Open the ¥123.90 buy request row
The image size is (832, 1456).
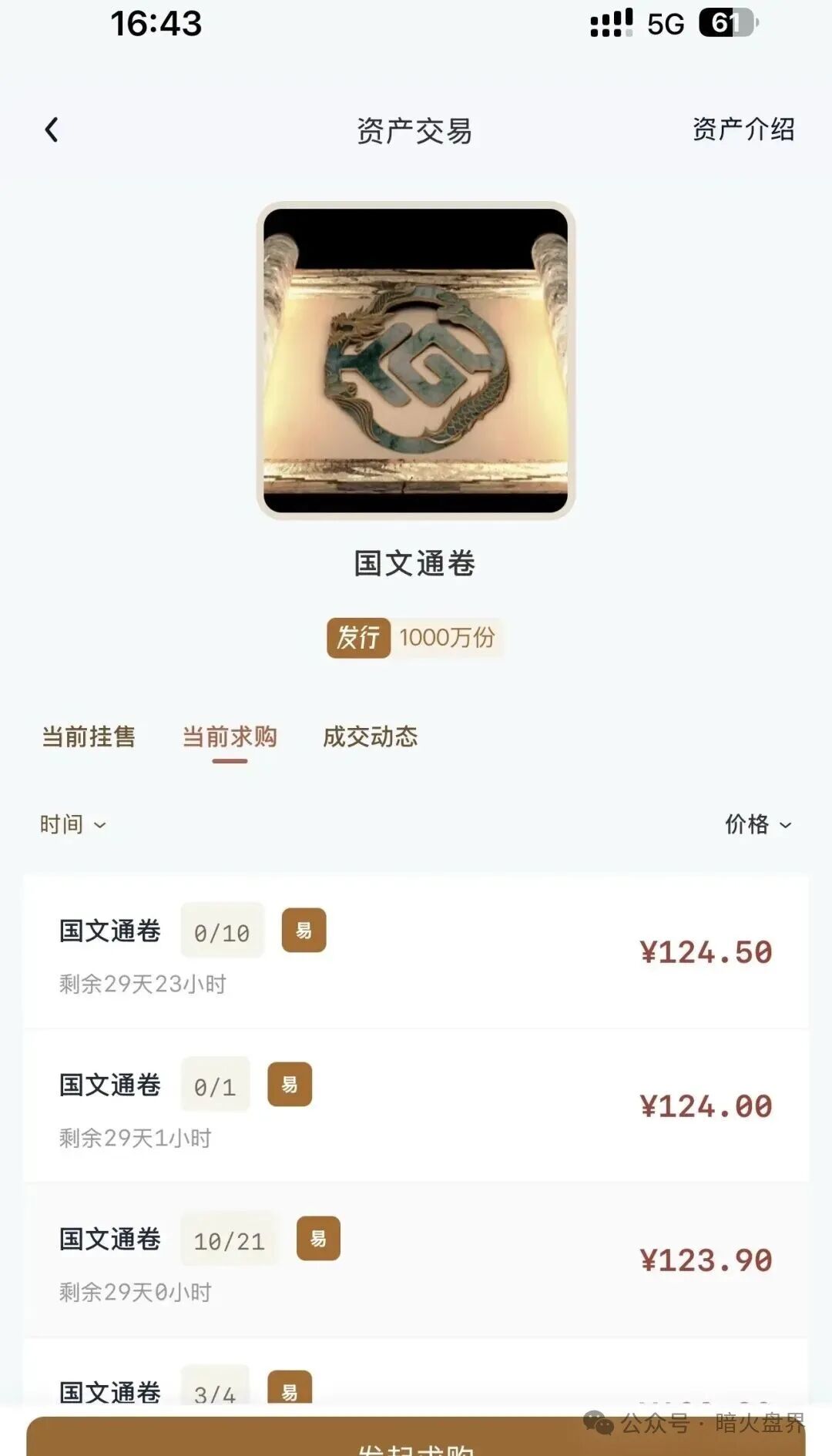click(416, 1260)
